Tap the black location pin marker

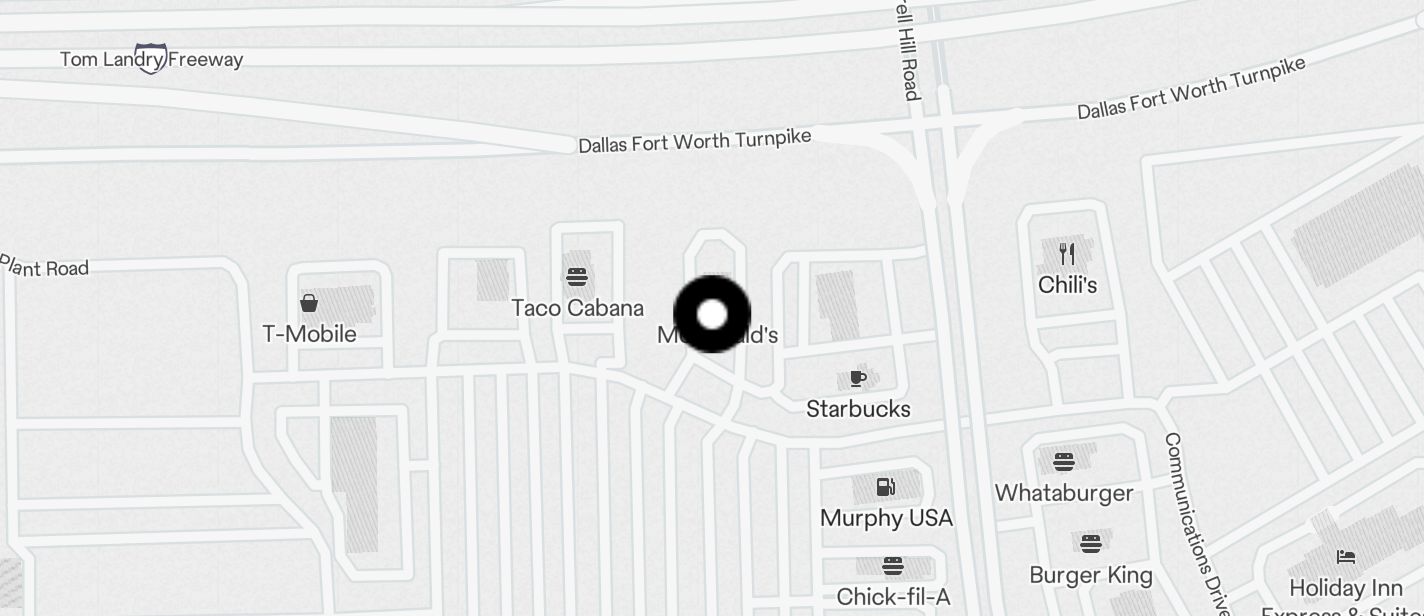(711, 314)
